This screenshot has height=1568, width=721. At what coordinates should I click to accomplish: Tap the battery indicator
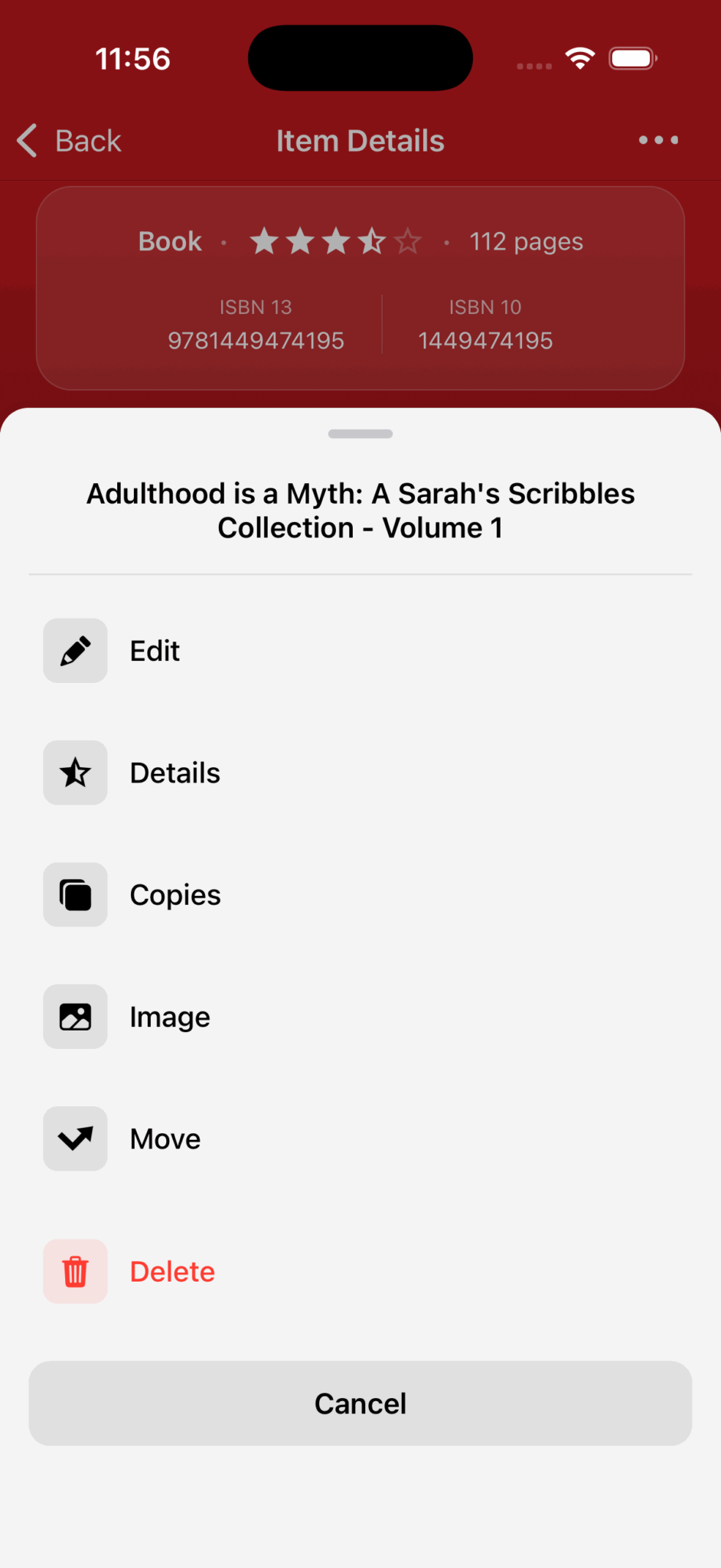pos(632,57)
